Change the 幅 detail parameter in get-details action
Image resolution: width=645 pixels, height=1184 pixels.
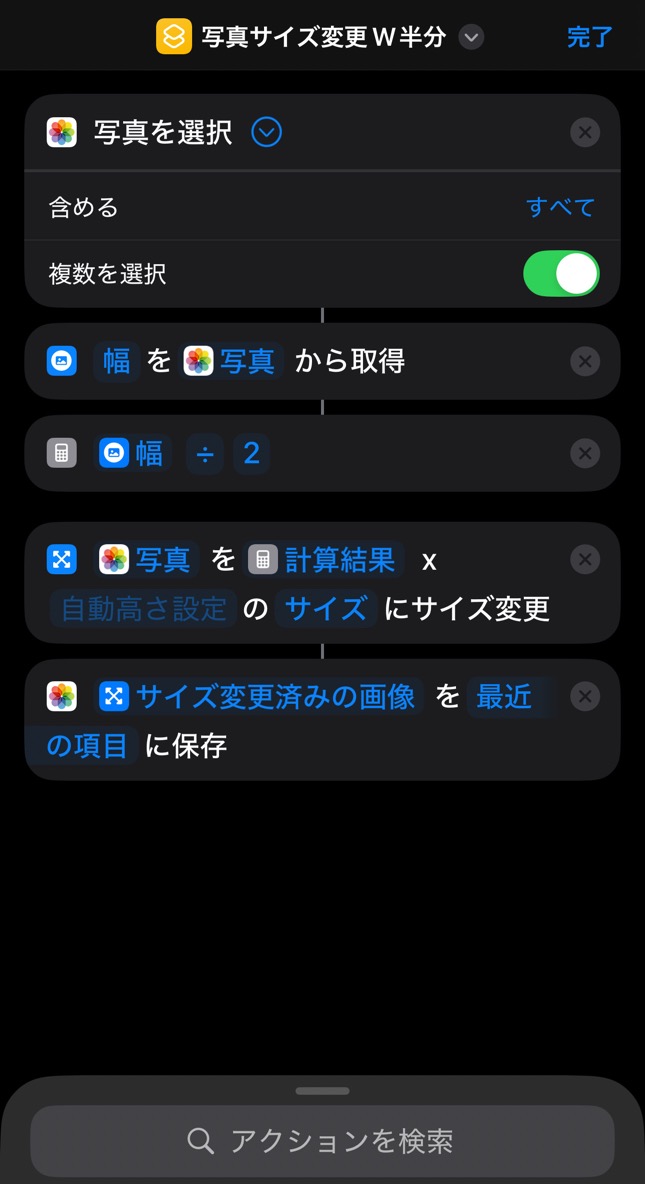[x=117, y=361]
